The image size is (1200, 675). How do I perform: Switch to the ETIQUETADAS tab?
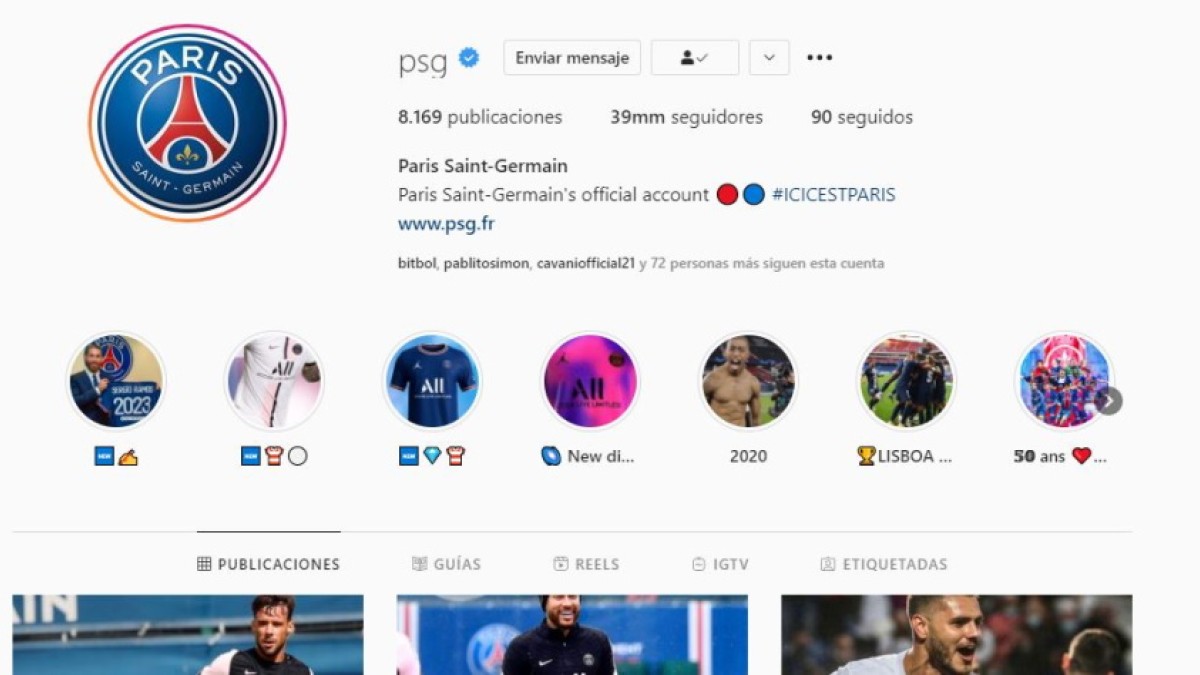(883, 564)
